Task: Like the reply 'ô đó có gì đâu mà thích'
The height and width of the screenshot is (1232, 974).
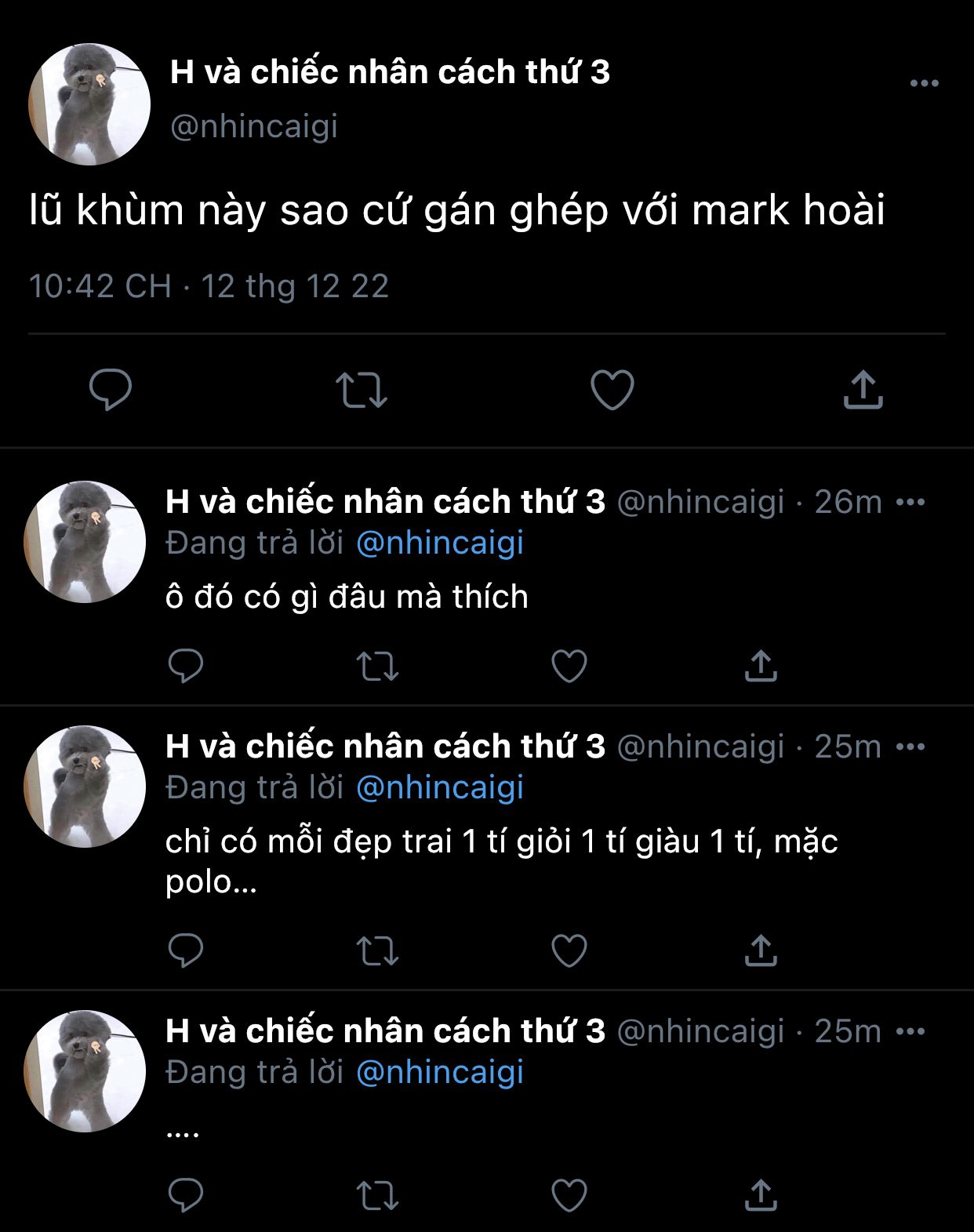Action: (569, 667)
